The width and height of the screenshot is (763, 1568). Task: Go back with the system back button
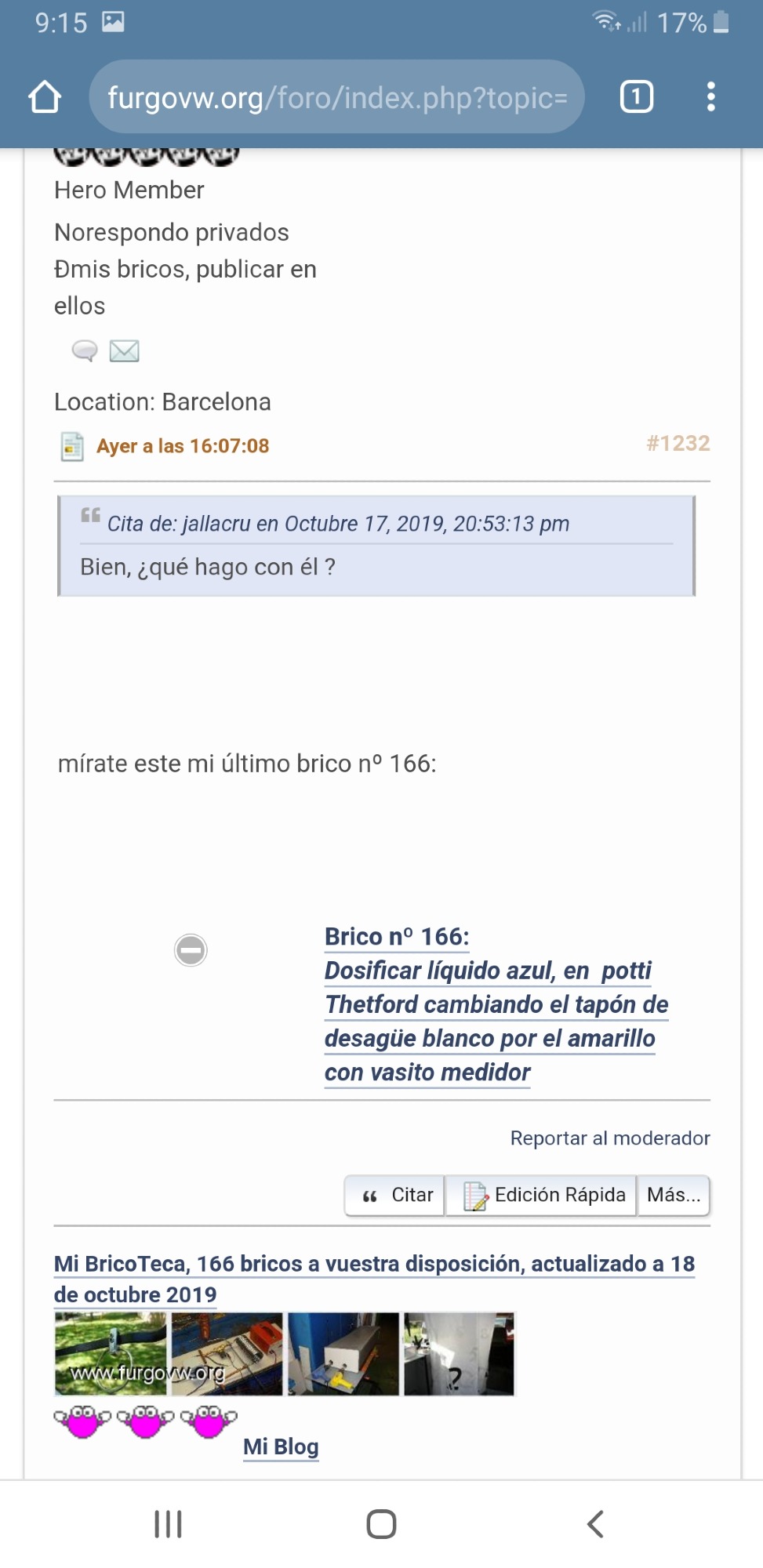(595, 1524)
